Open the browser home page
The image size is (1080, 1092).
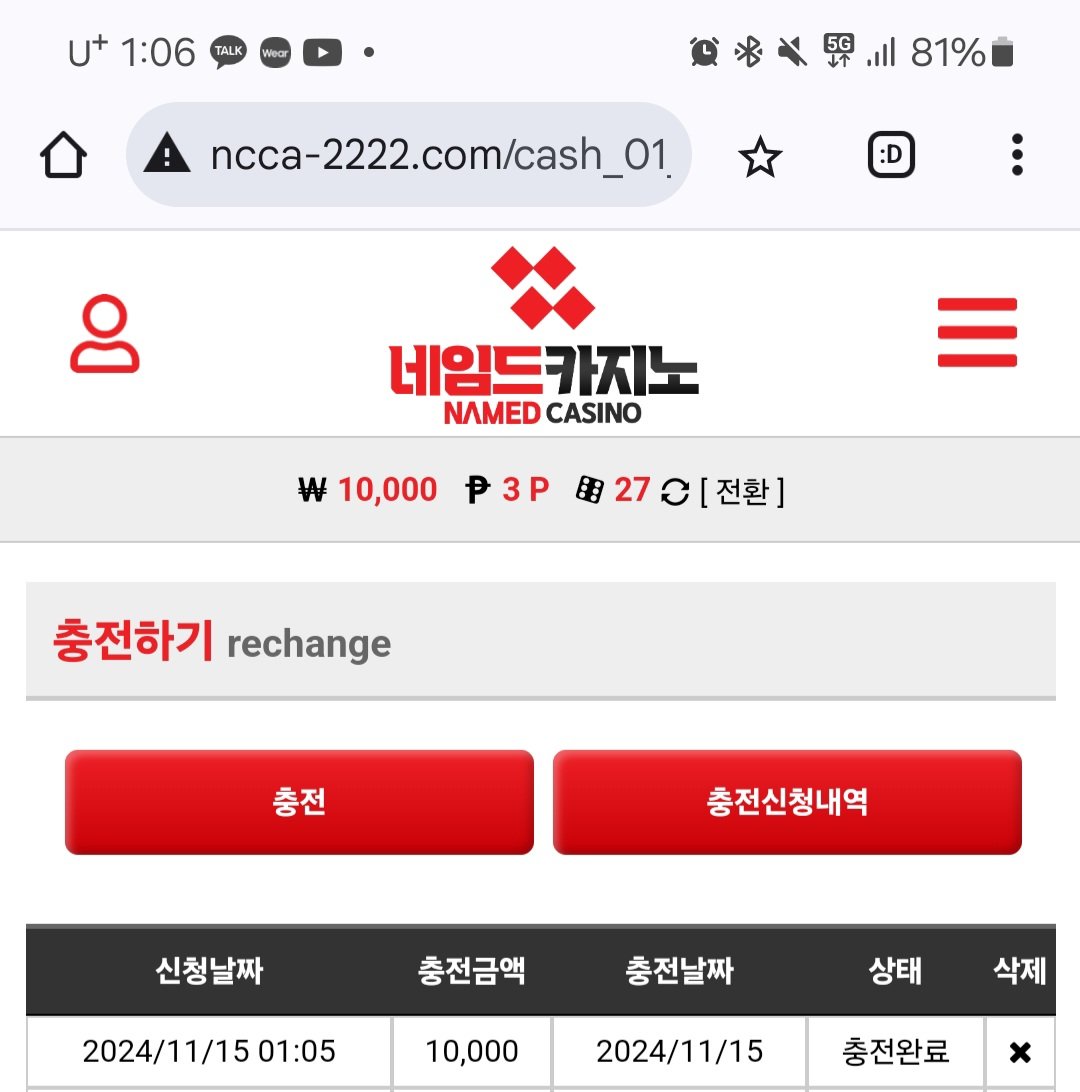click(64, 156)
